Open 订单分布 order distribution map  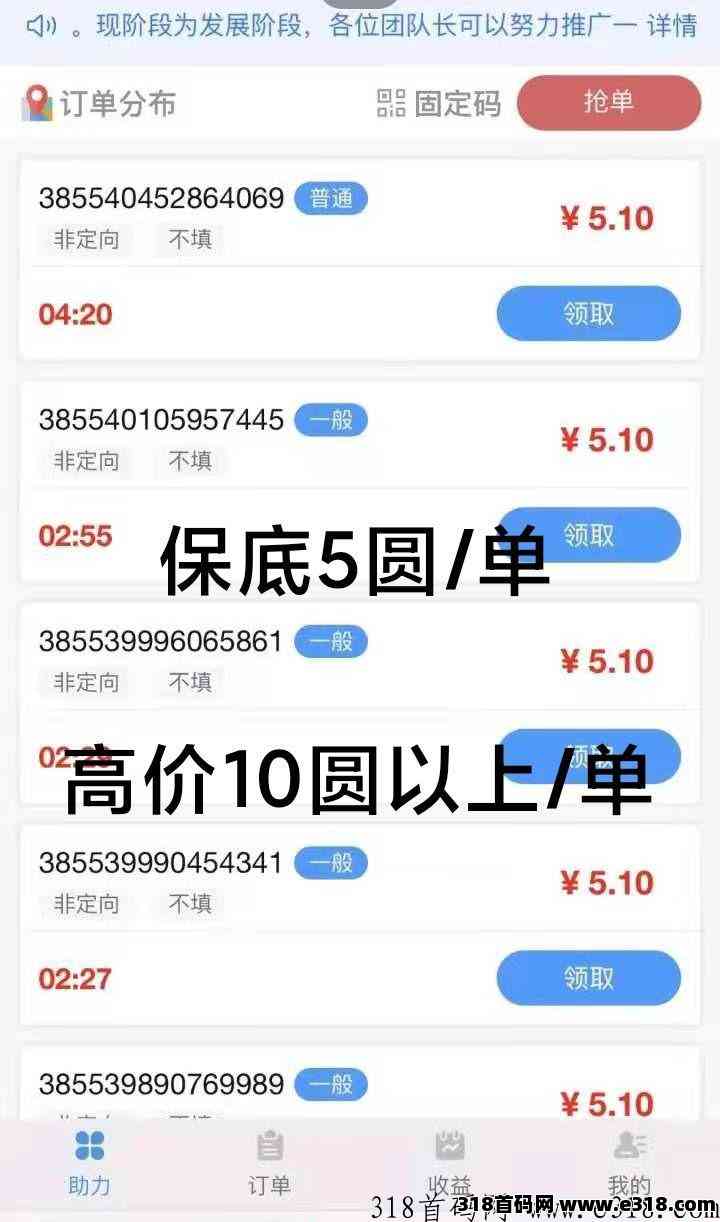coord(99,103)
